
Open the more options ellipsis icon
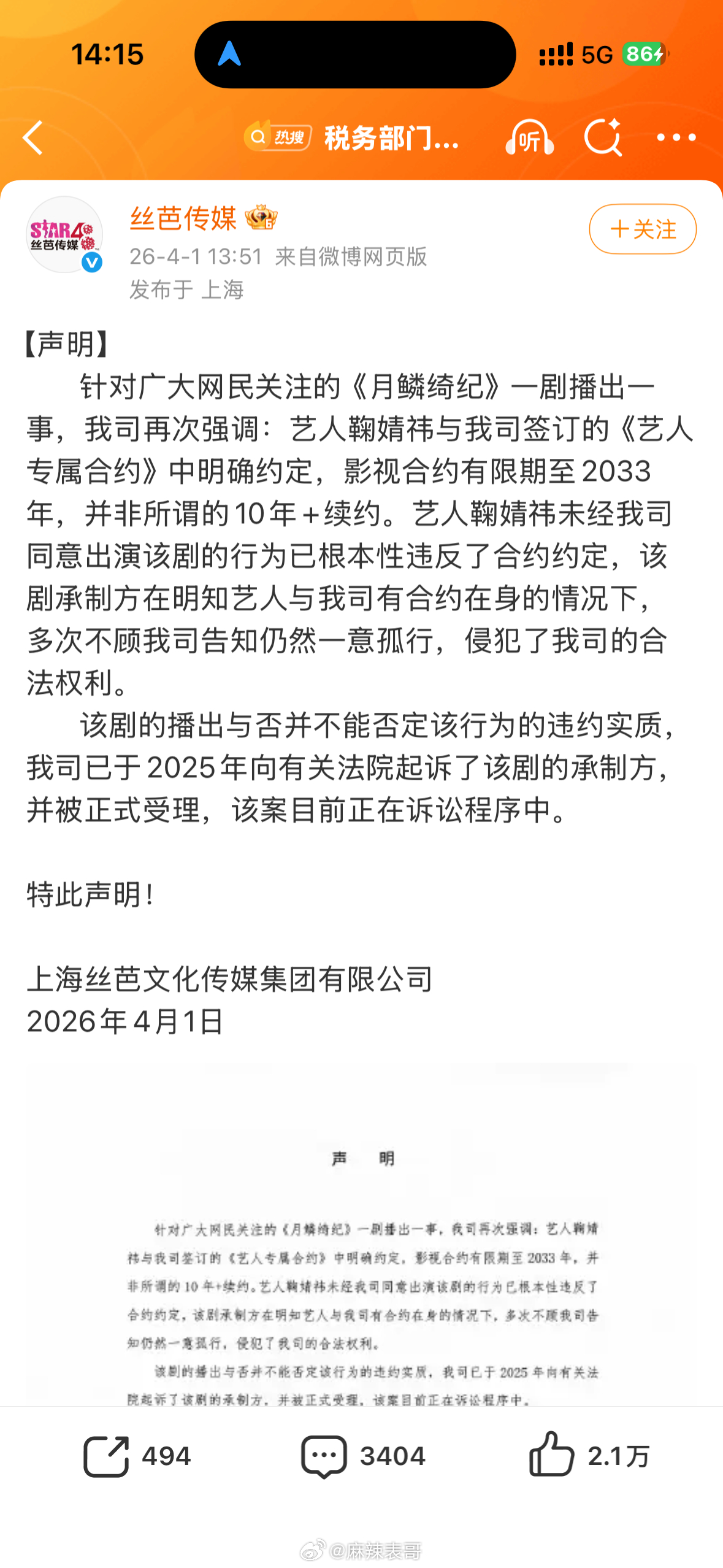coord(677,139)
